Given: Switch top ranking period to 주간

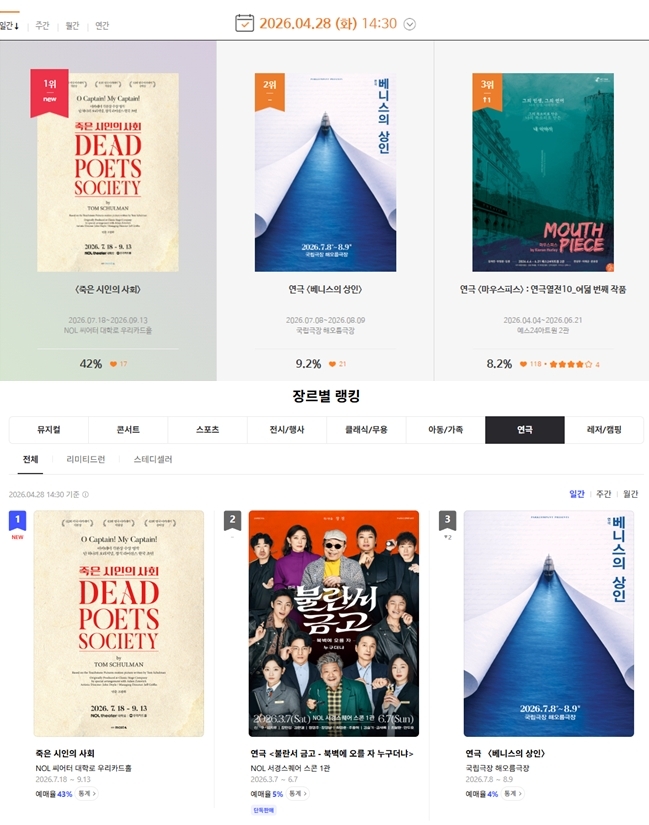Looking at the screenshot, I should (x=42, y=26).
